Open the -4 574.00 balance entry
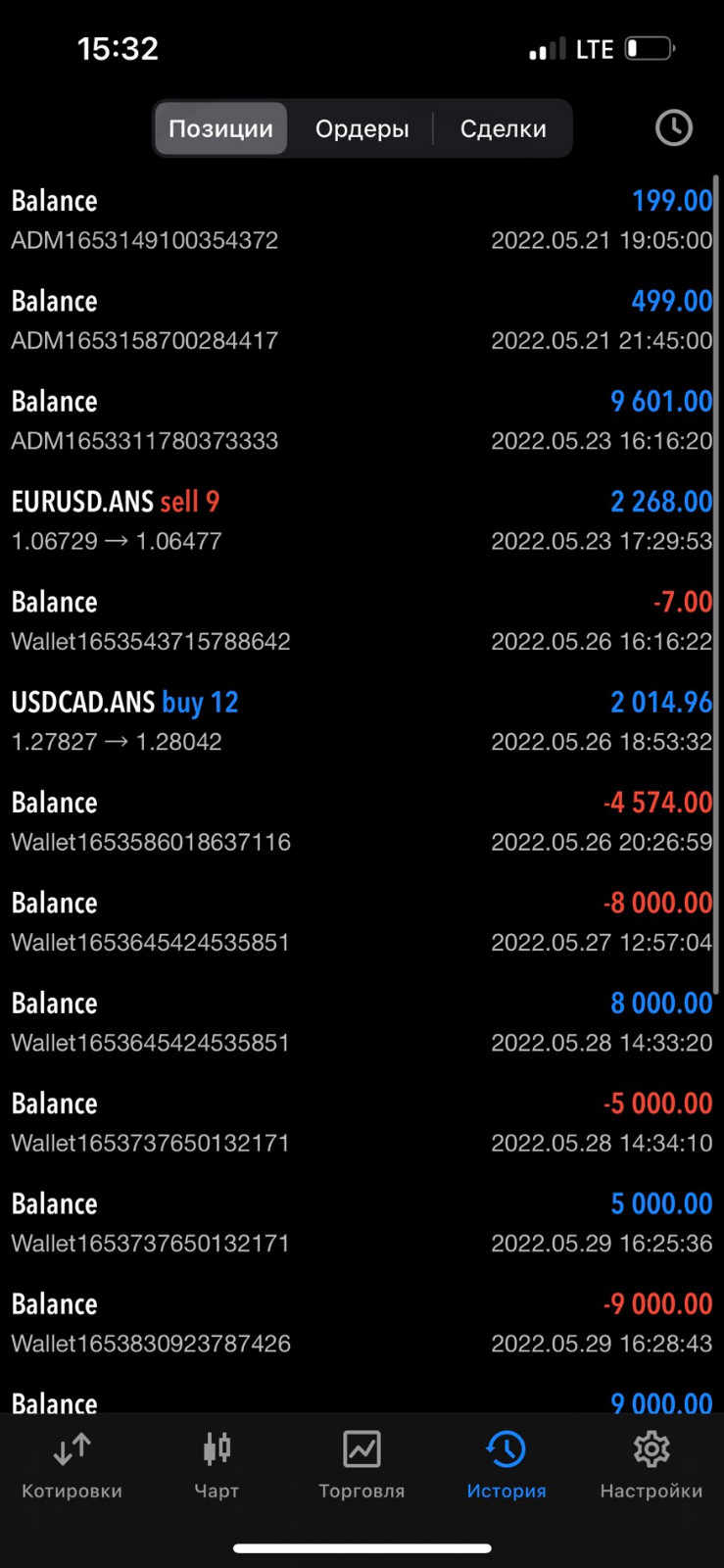The height and width of the screenshot is (1568, 724). pyautogui.click(x=362, y=821)
